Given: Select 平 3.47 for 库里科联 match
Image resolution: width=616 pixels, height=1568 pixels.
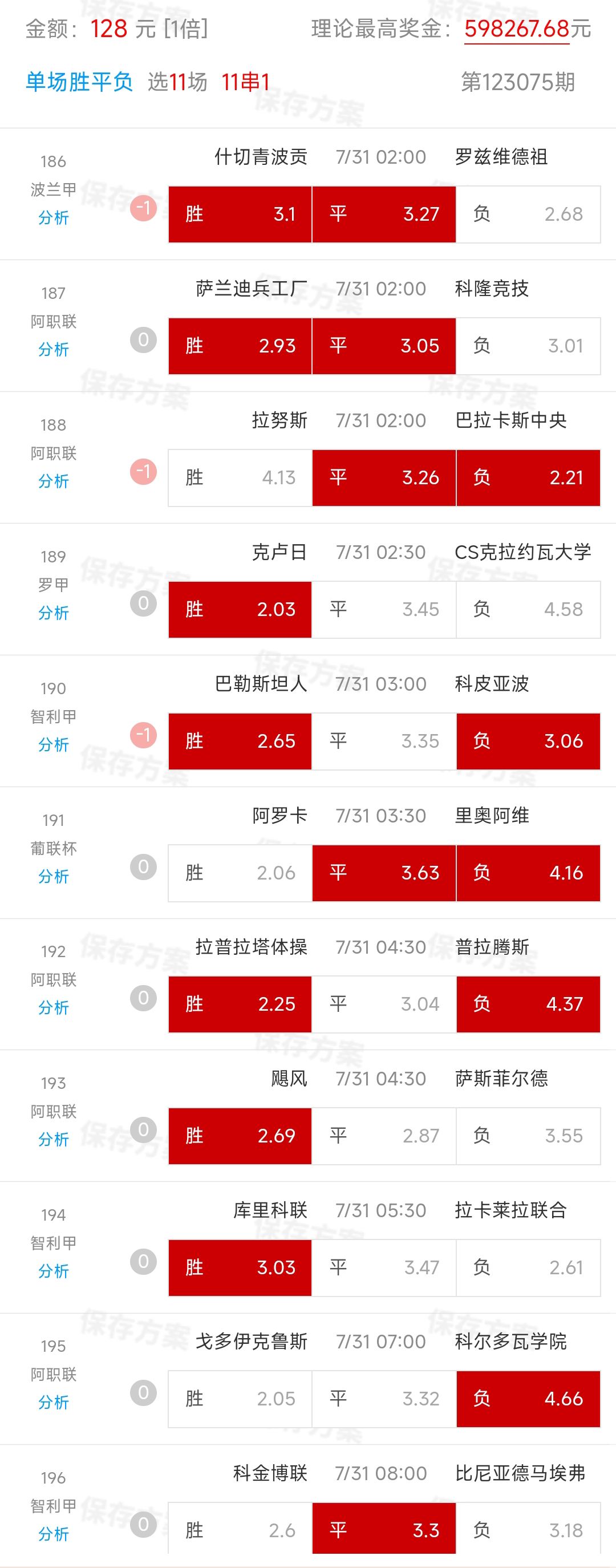Looking at the screenshot, I should pos(383,1267).
